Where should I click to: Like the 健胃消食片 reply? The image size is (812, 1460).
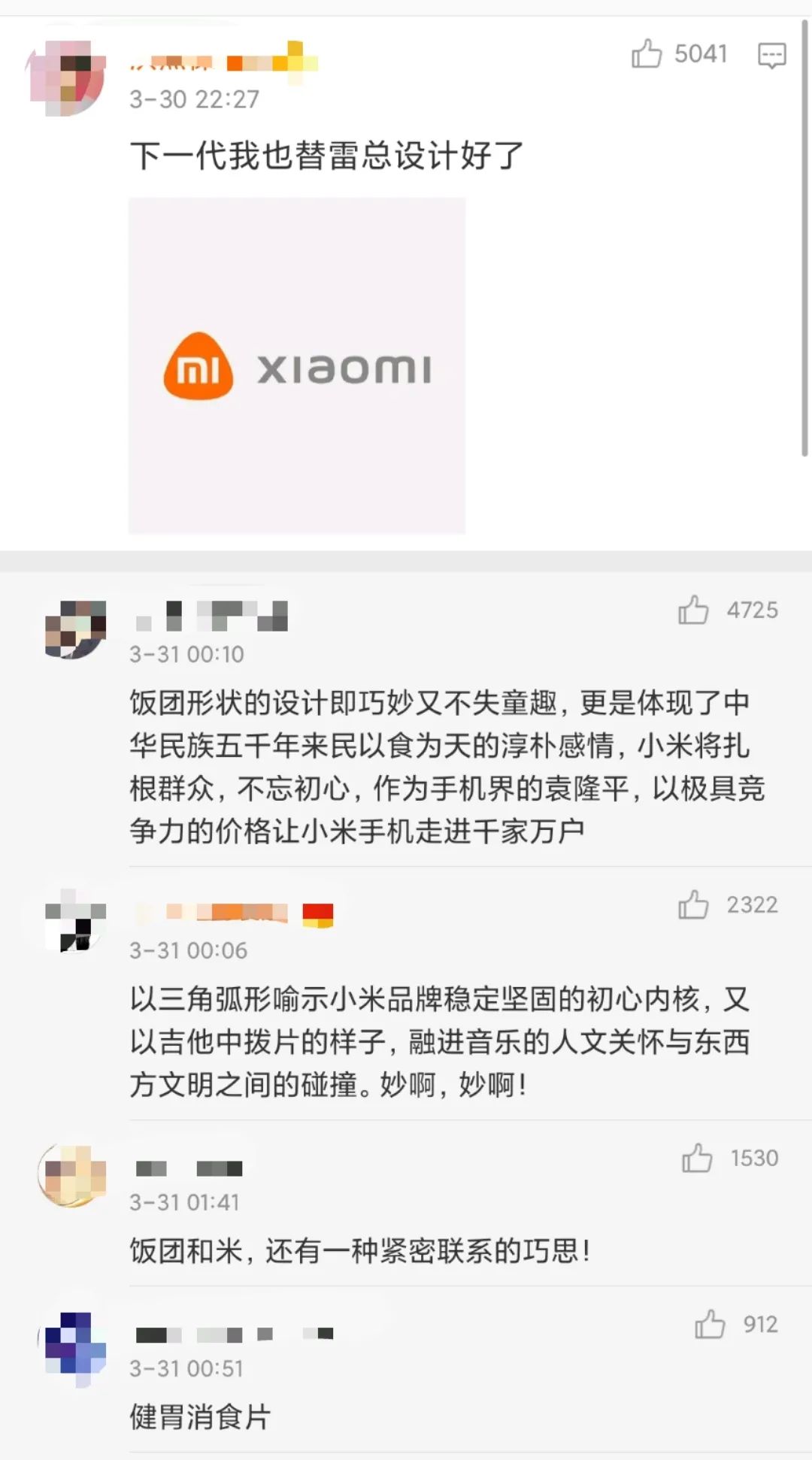click(x=710, y=1324)
